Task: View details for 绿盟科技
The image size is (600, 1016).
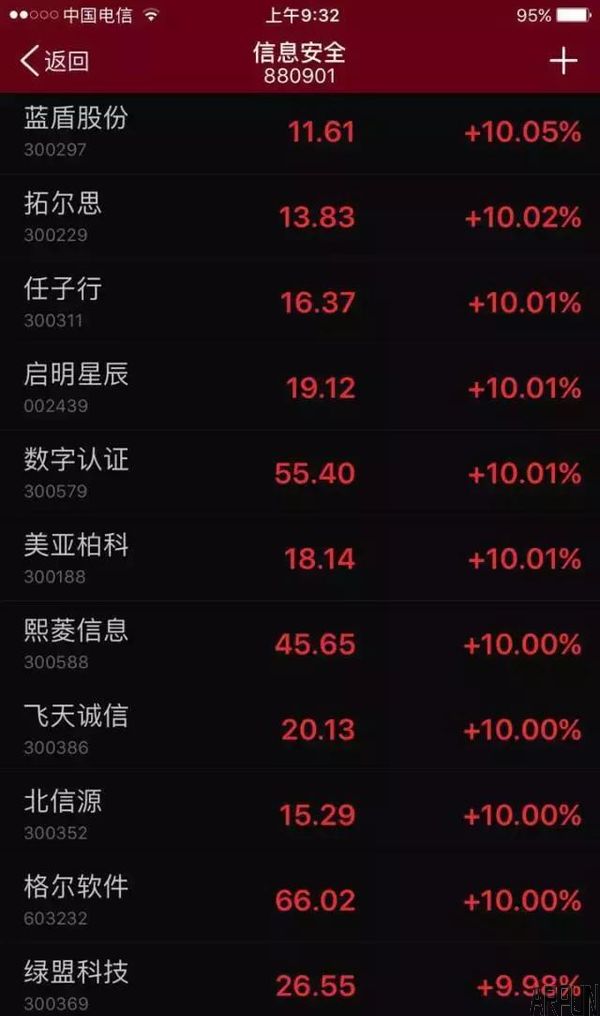Action: (300, 985)
